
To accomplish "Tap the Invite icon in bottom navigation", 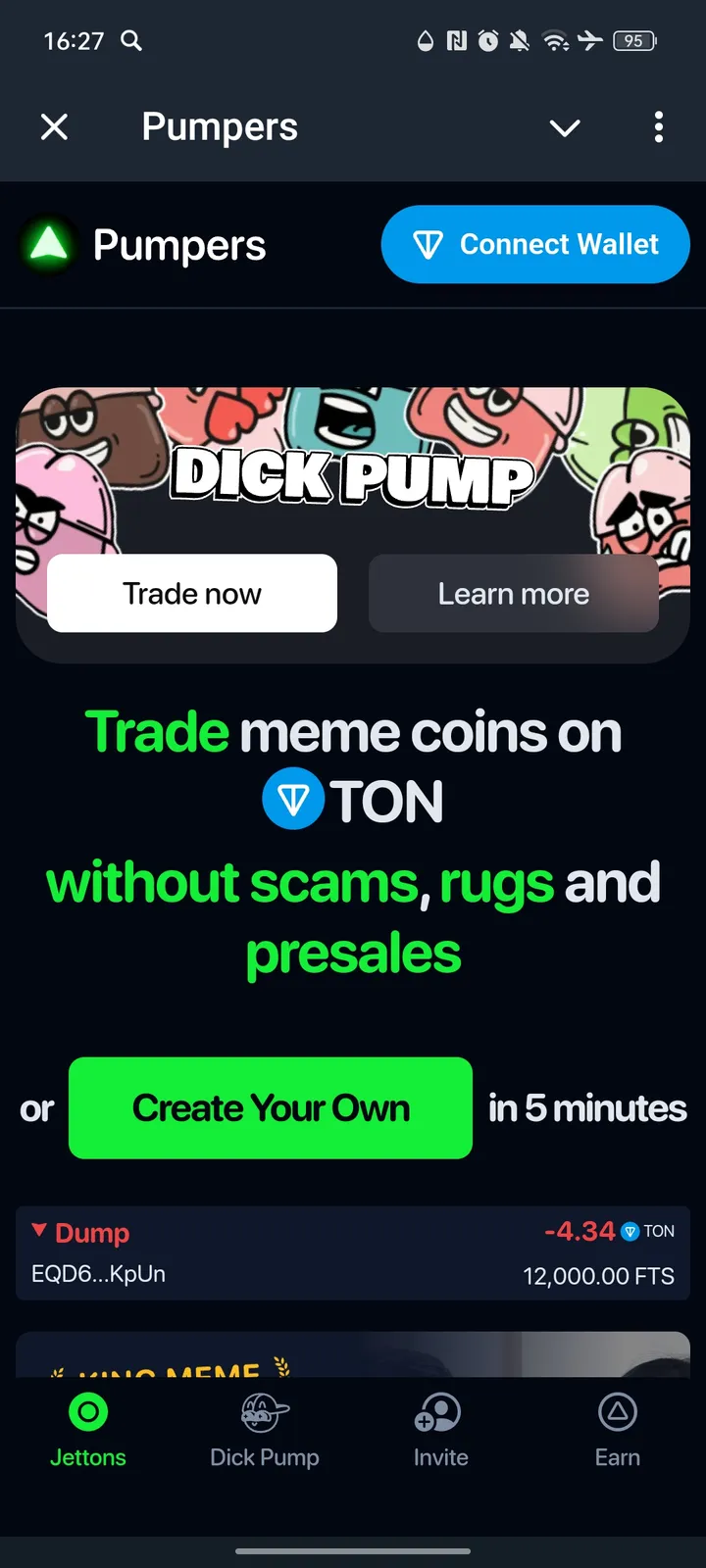I will (x=439, y=1411).
